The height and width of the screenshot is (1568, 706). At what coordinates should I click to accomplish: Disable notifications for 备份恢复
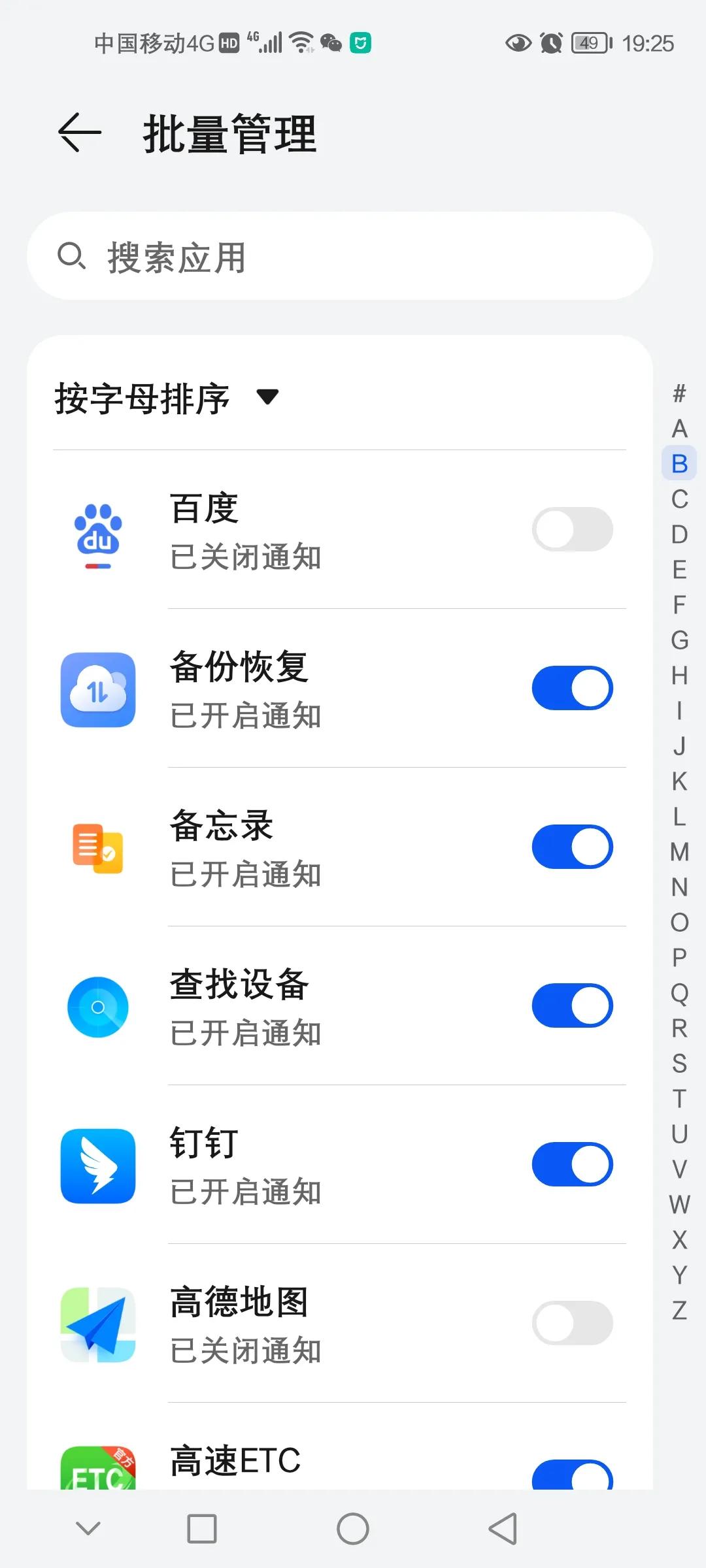[x=572, y=689]
